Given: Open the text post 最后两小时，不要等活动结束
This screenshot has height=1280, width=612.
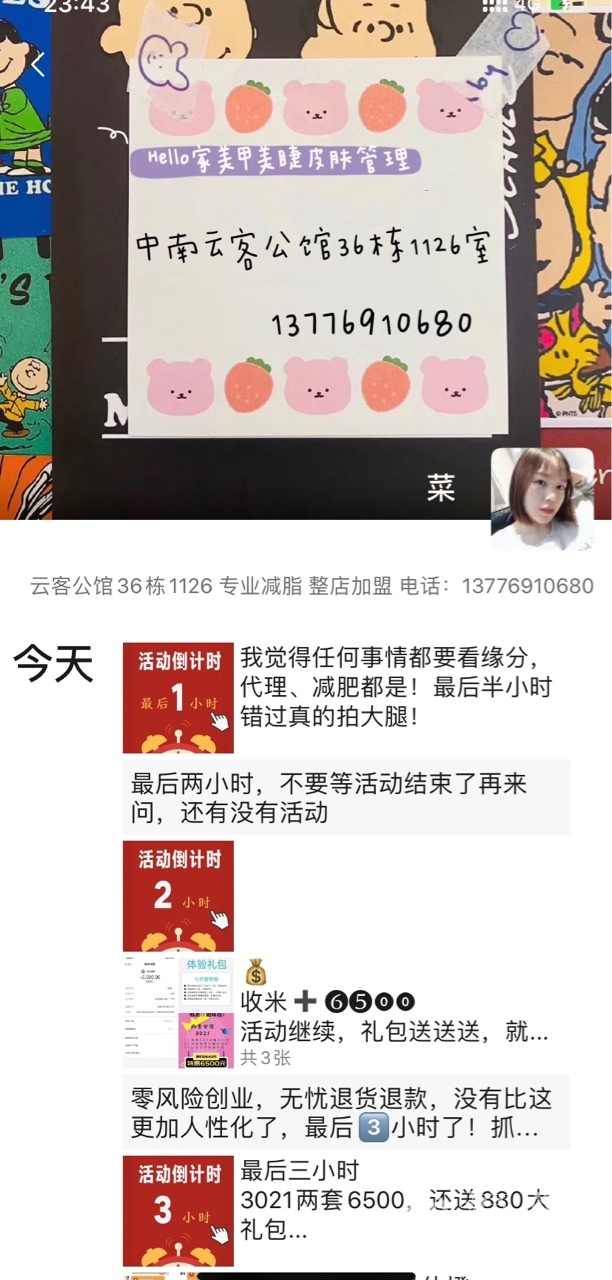Looking at the screenshot, I should 346,797.
